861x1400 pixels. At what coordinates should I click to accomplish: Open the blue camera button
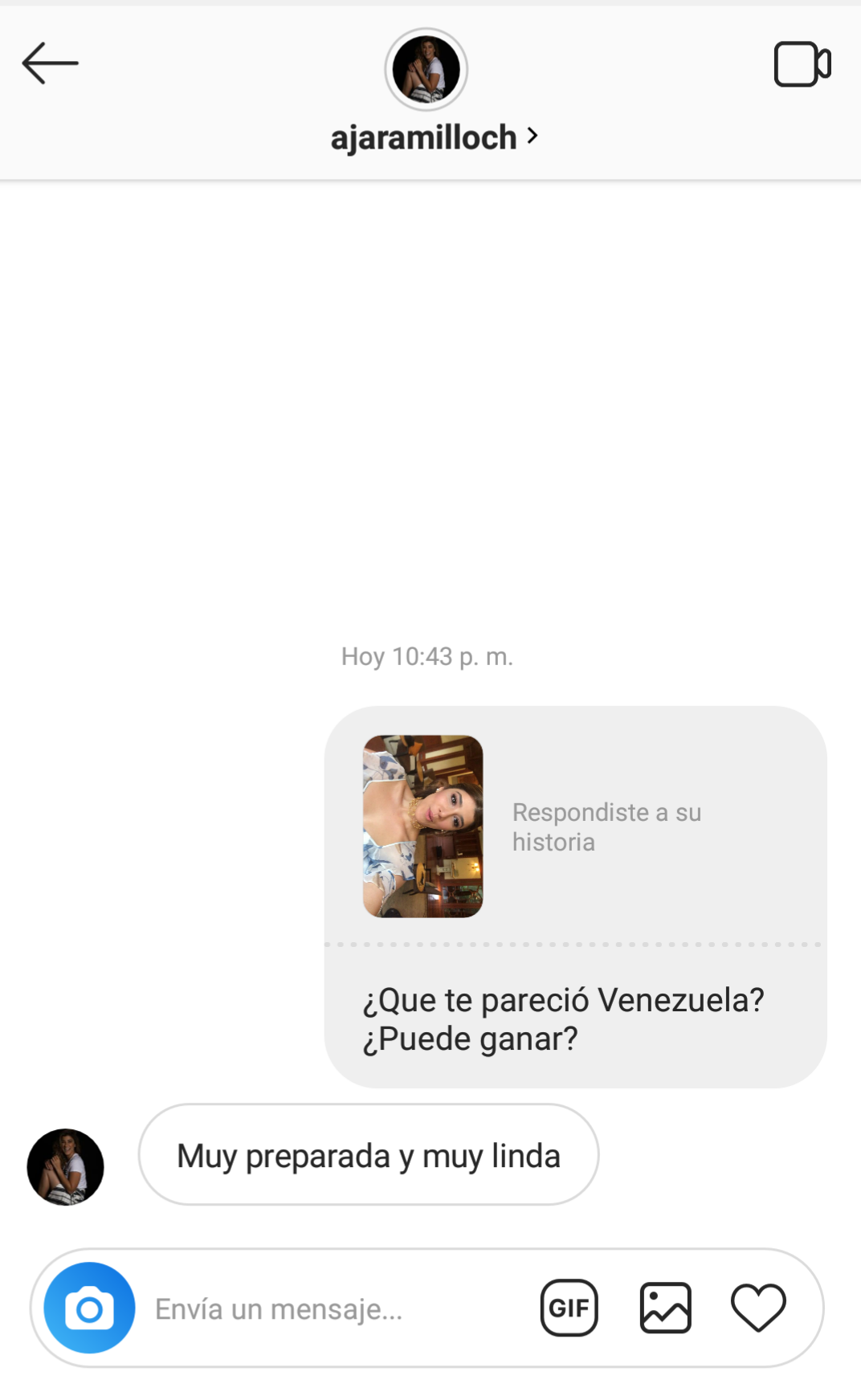(89, 1308)
